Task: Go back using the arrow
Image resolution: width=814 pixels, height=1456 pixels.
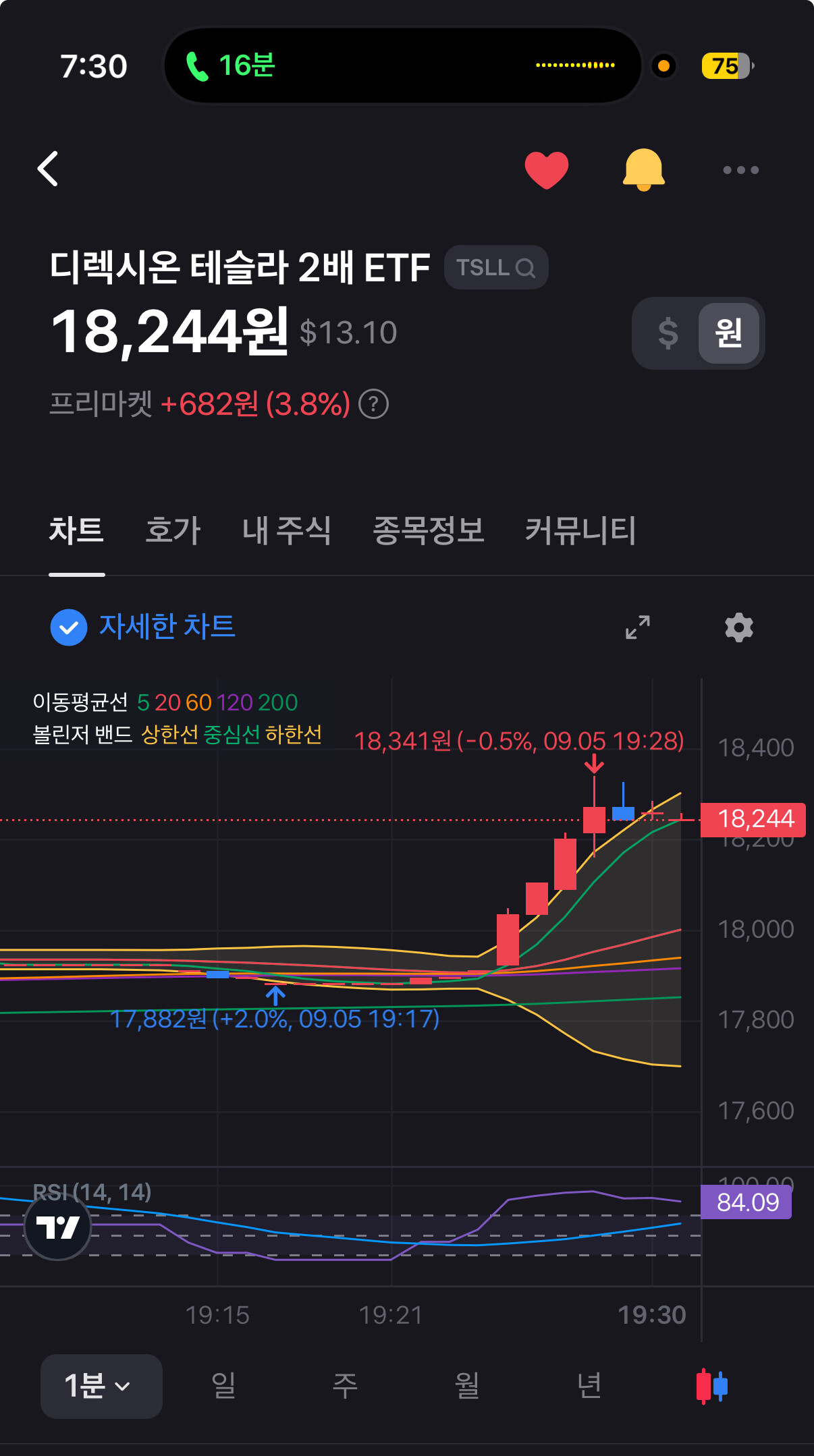Action: [x=48, y=169]
